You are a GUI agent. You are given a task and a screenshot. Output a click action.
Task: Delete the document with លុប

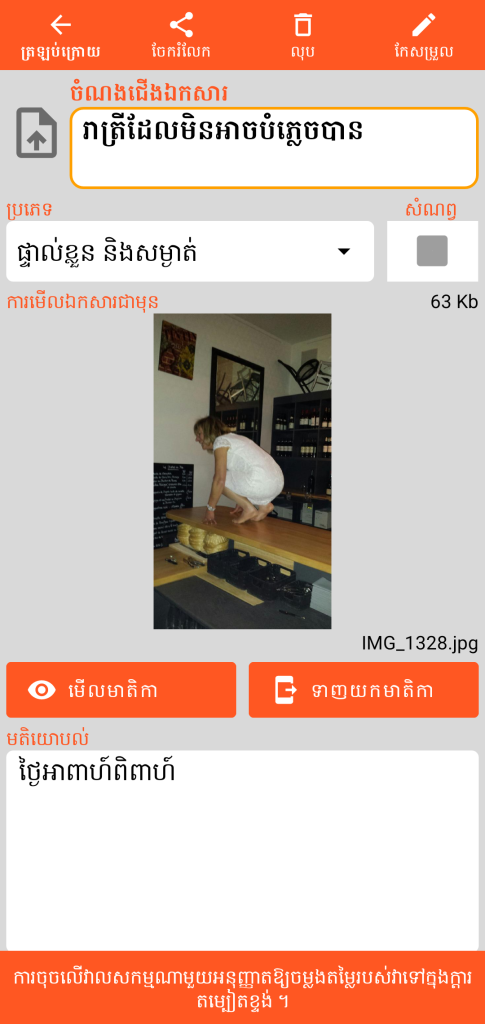click(x=302, y=35)
